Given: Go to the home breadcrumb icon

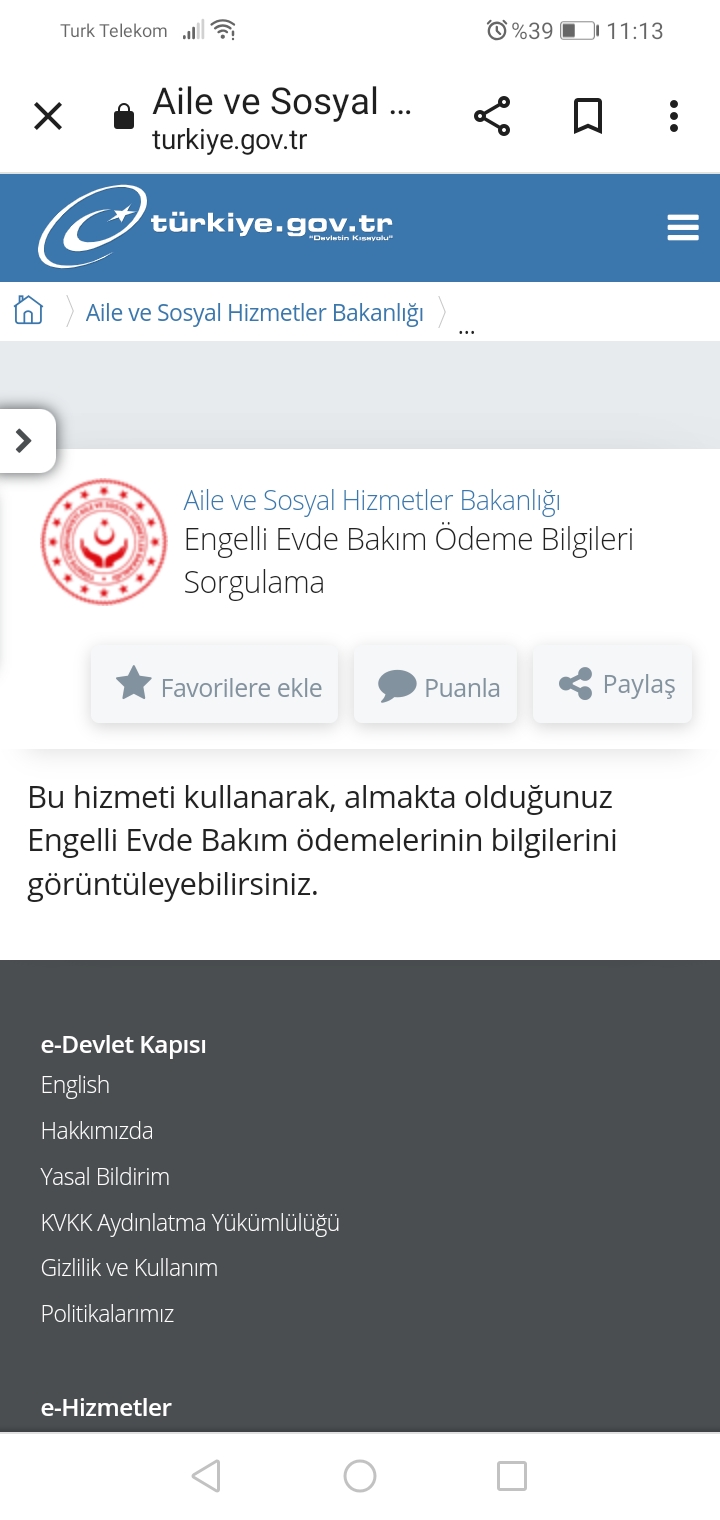Looking at the screenshot, I should 28,311.
